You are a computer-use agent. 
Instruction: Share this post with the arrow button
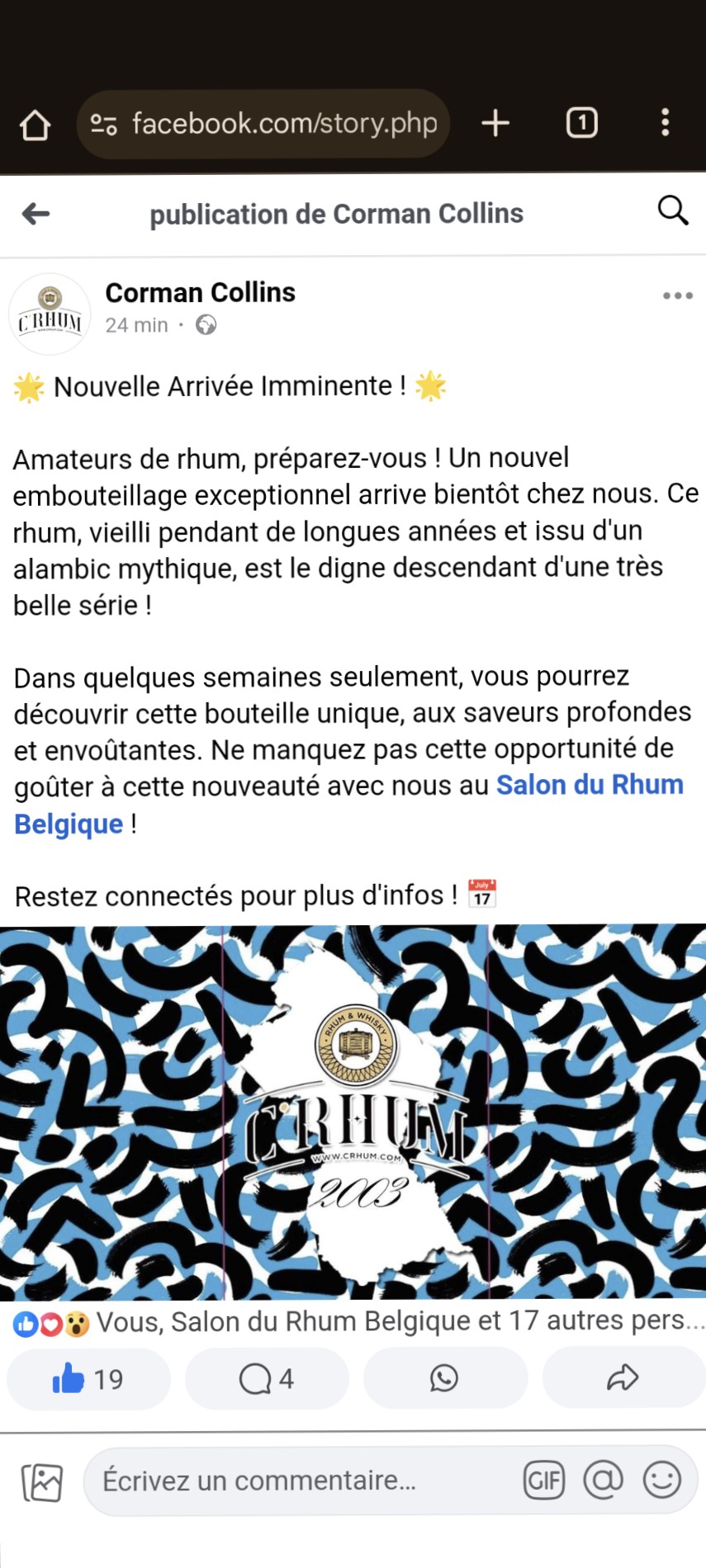(623, 1378)
